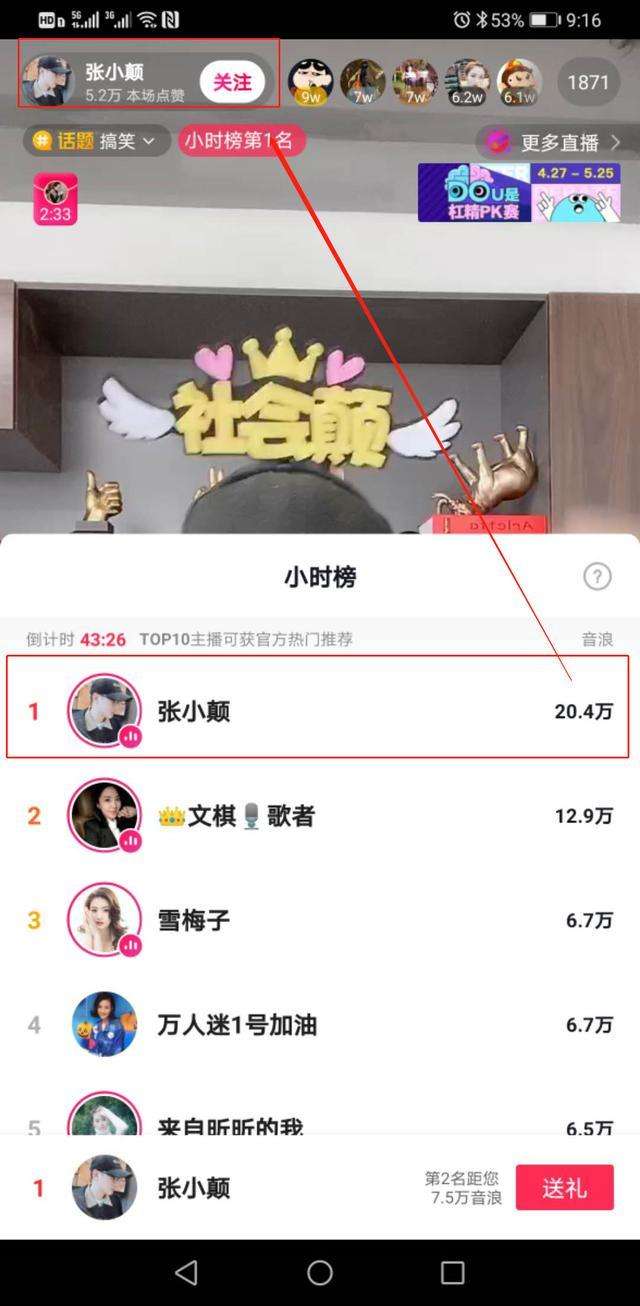The width and height of the screenshot is (640, 1306).
Task: Tap the 小时榜第1名 ranking chip
Action: point(240,141)
